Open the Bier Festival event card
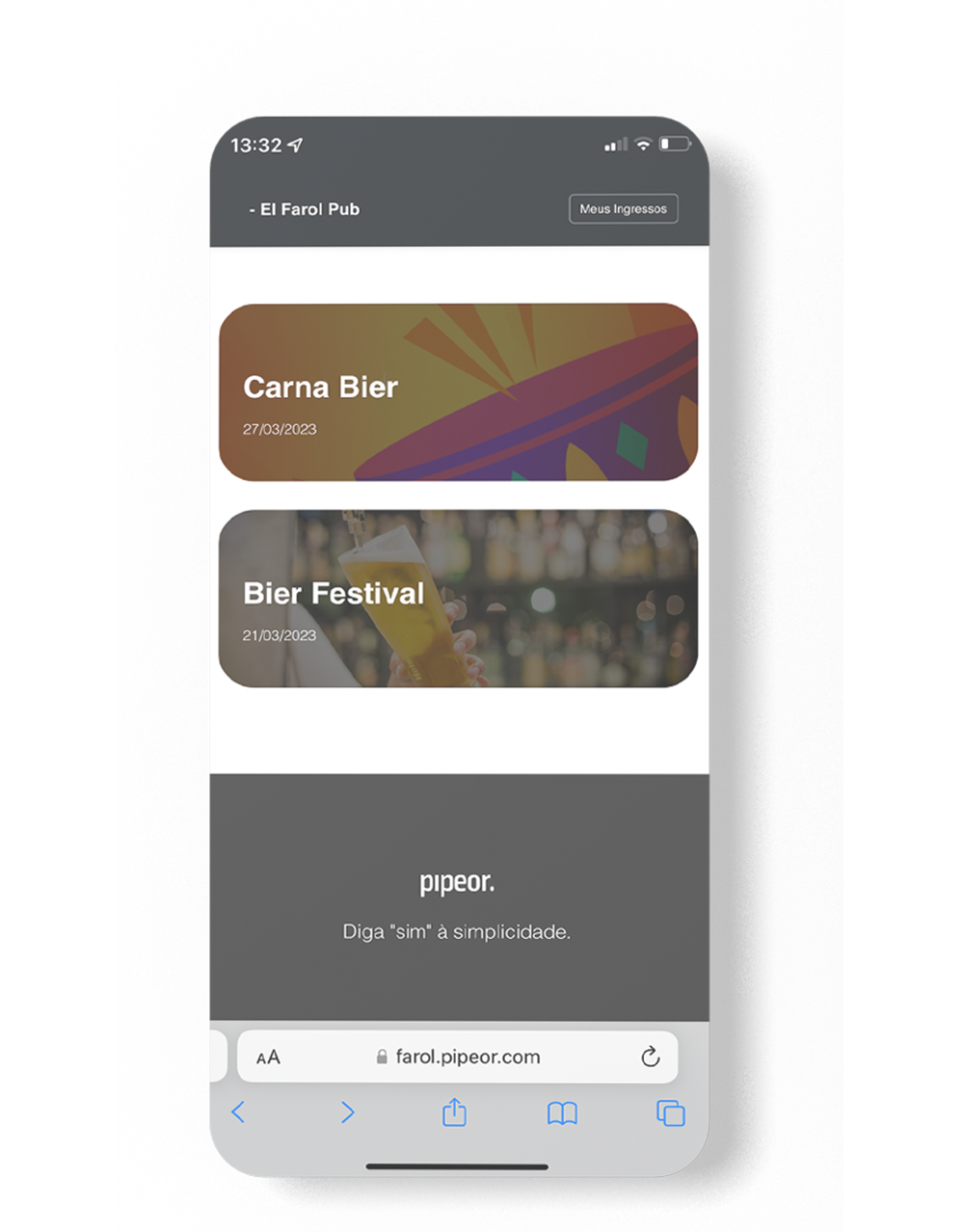The image size is (964, 1232). coord(458,599)
